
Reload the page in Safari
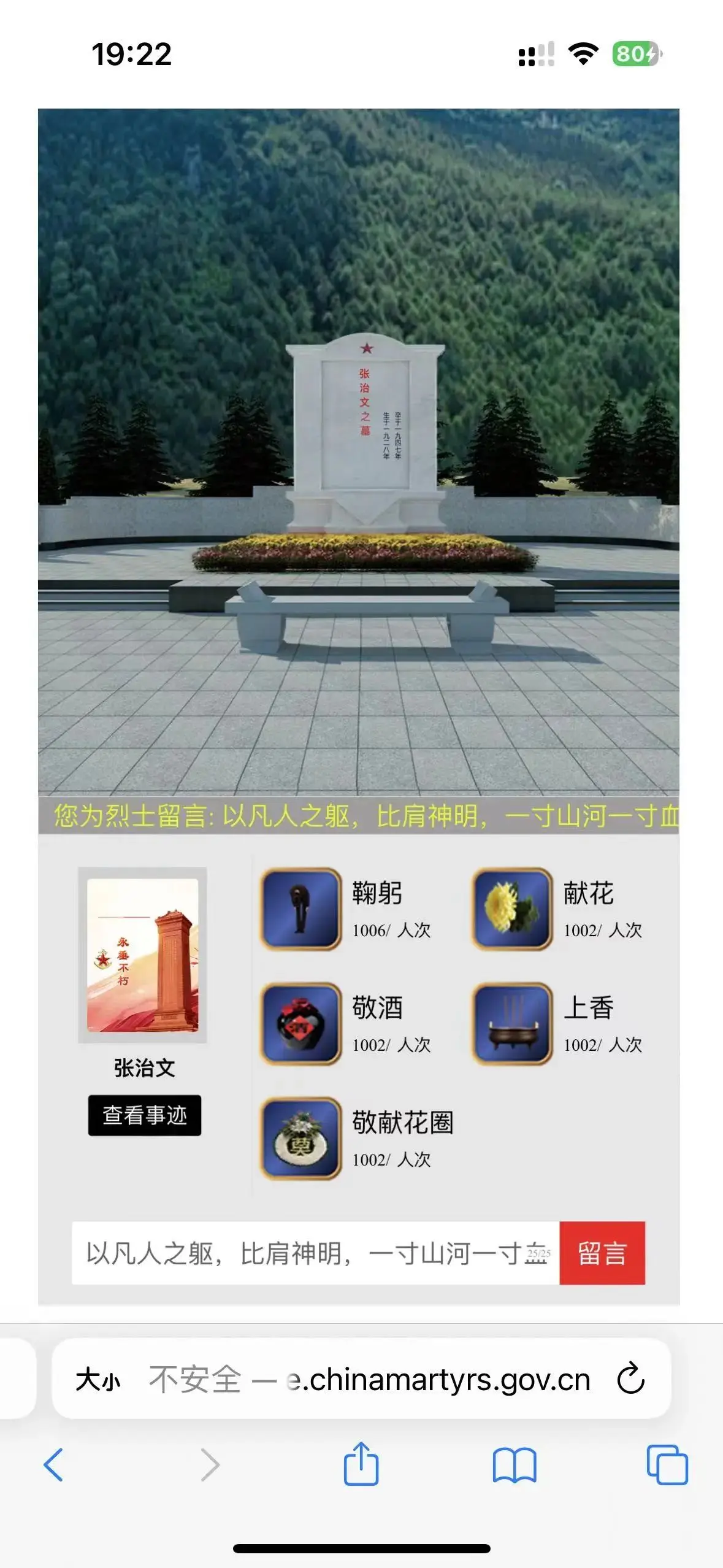630,1379
